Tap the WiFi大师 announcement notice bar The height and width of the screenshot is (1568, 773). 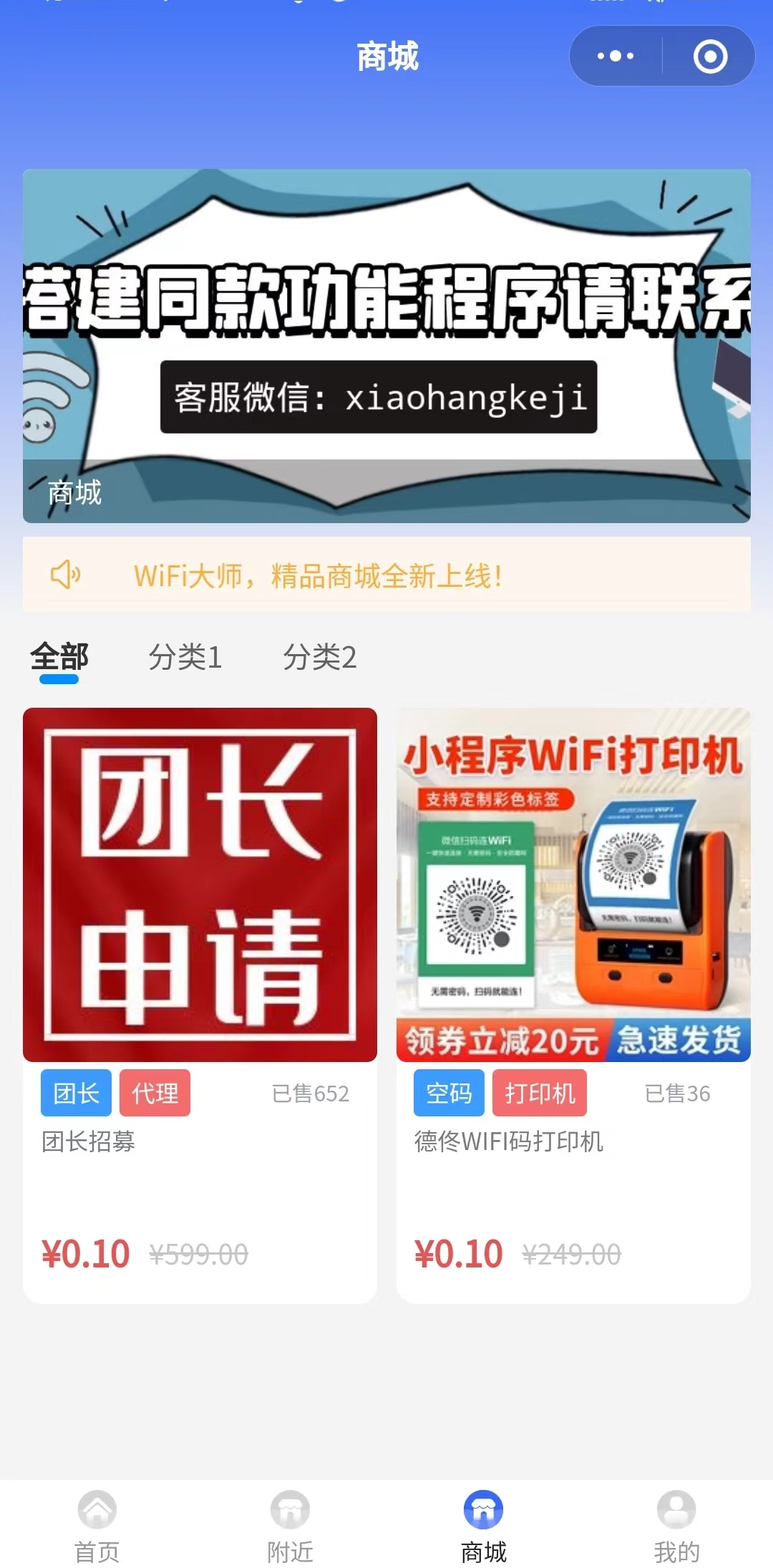pyautogui.click(x=386, y=575)
